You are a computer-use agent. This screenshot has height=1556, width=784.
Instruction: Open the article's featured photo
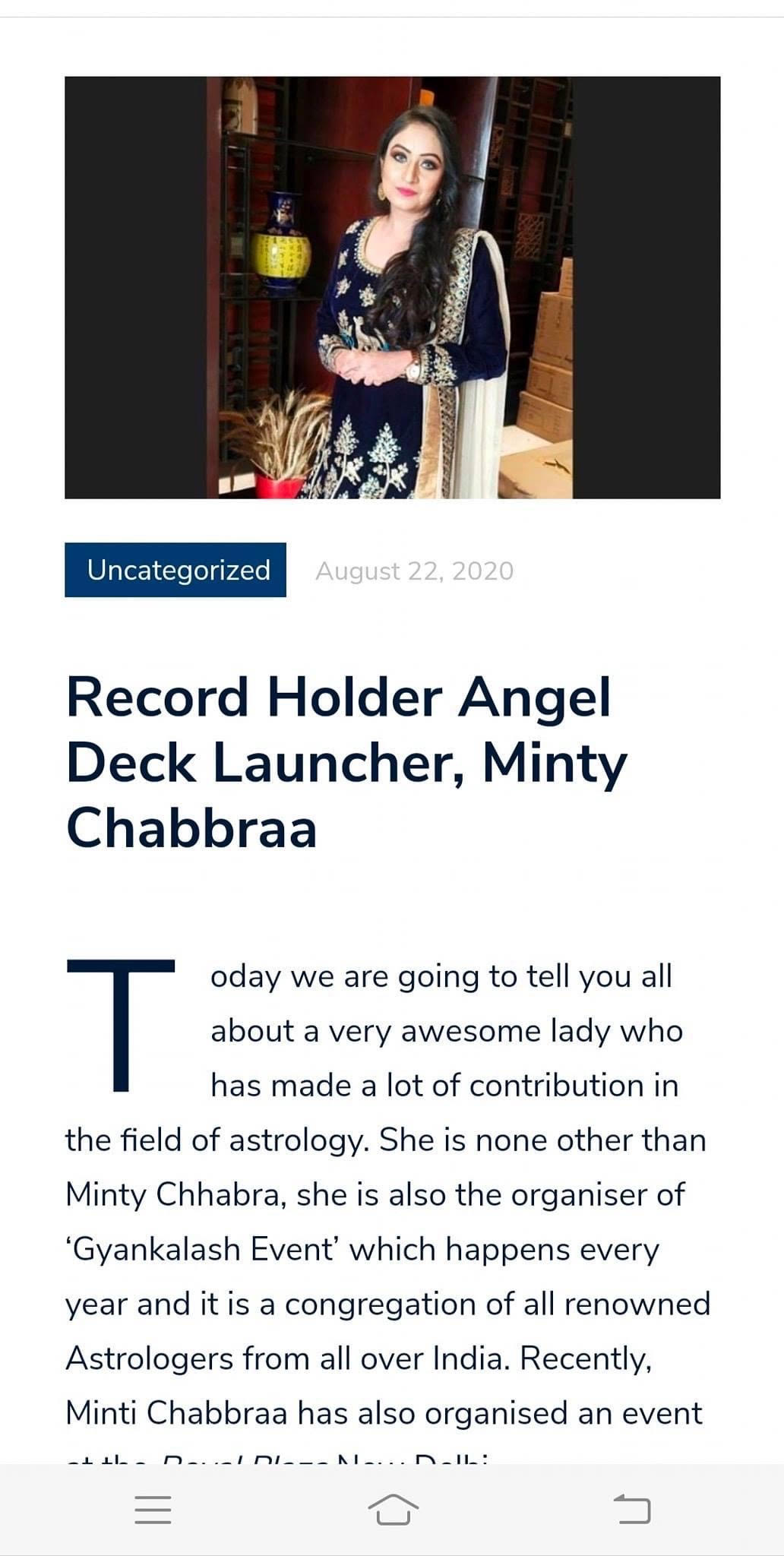pyautogui.click(x=392, y=287)
